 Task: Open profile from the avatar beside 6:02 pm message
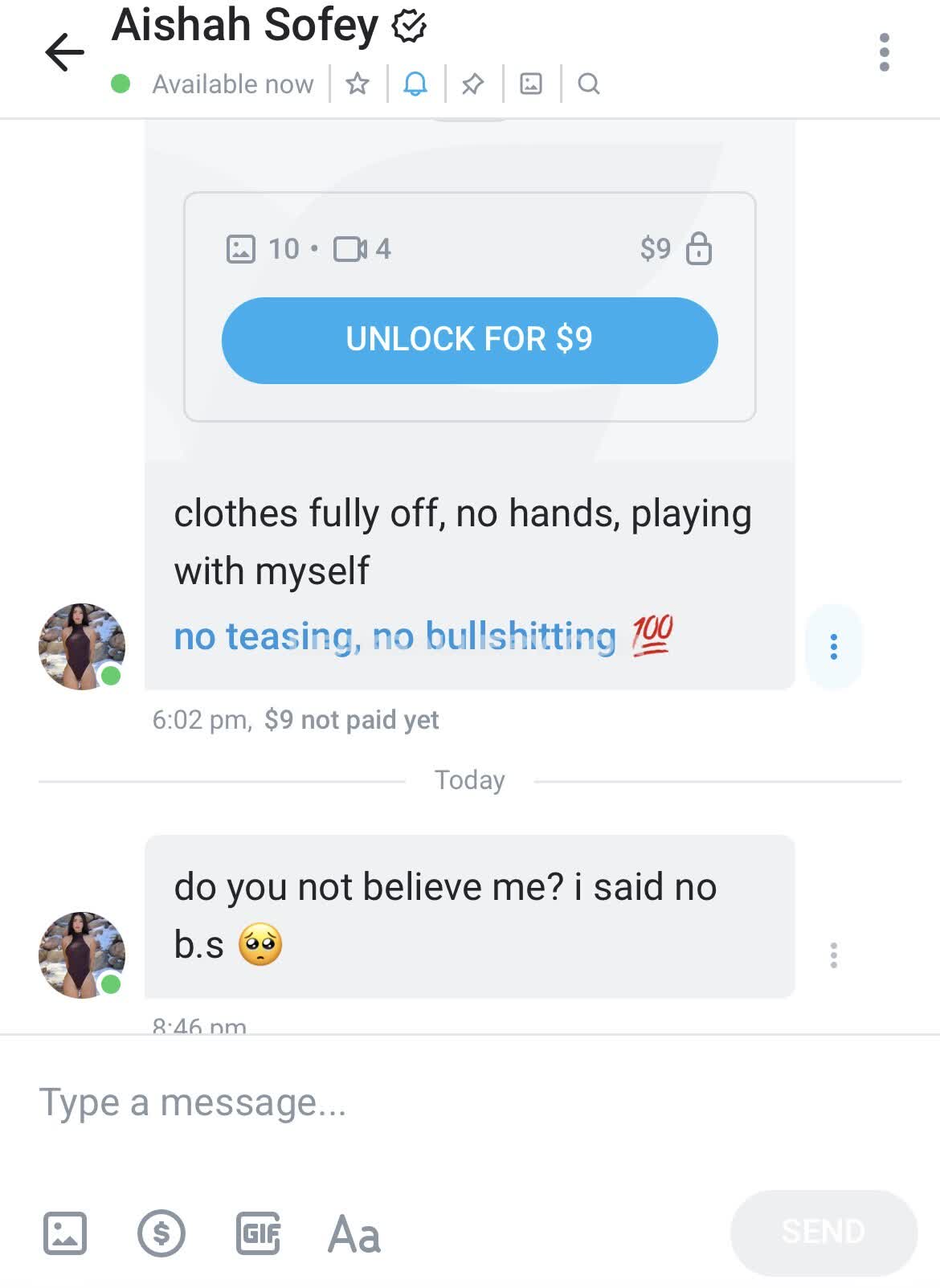pos(81,647)
